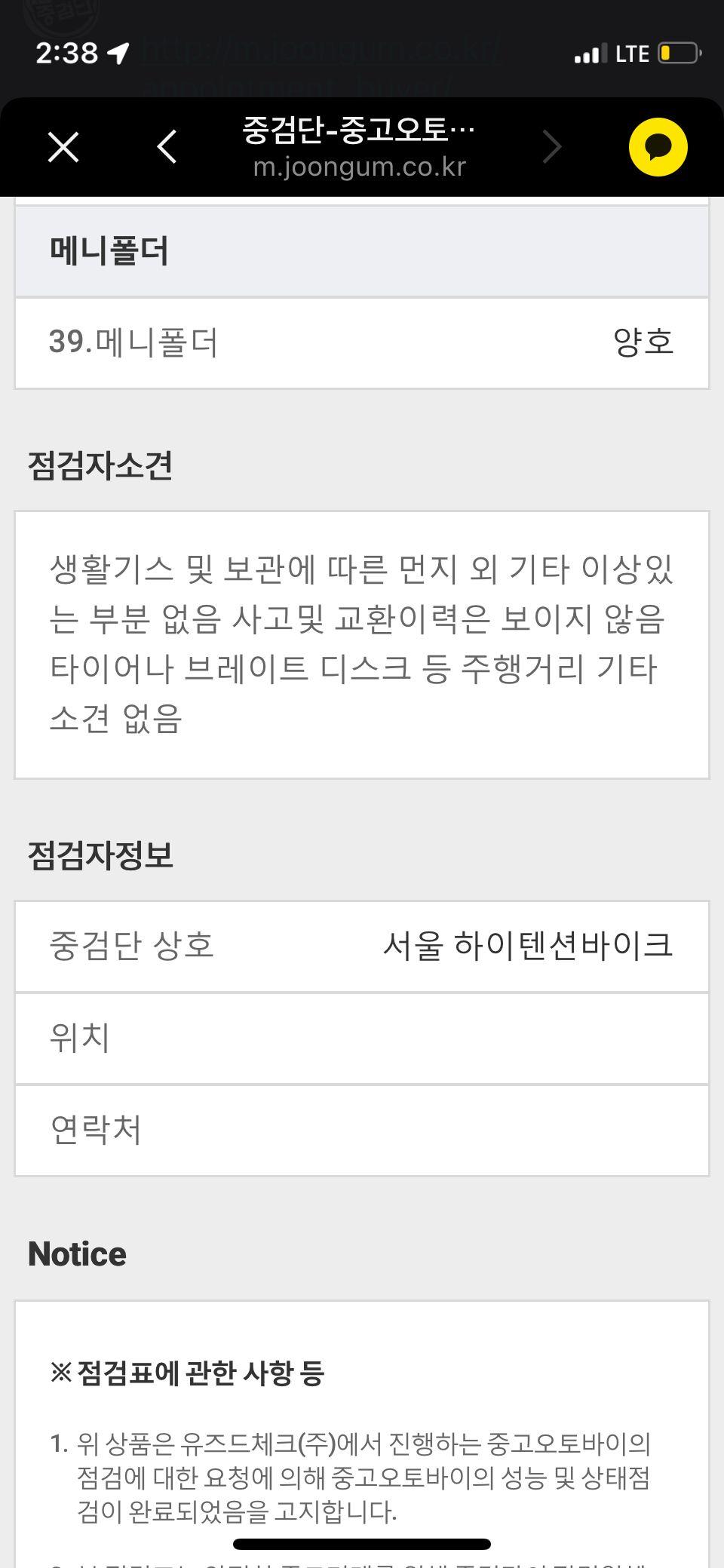Close the in-app browser with the X
Screen dimensions: 724x1568
[63, 146]
